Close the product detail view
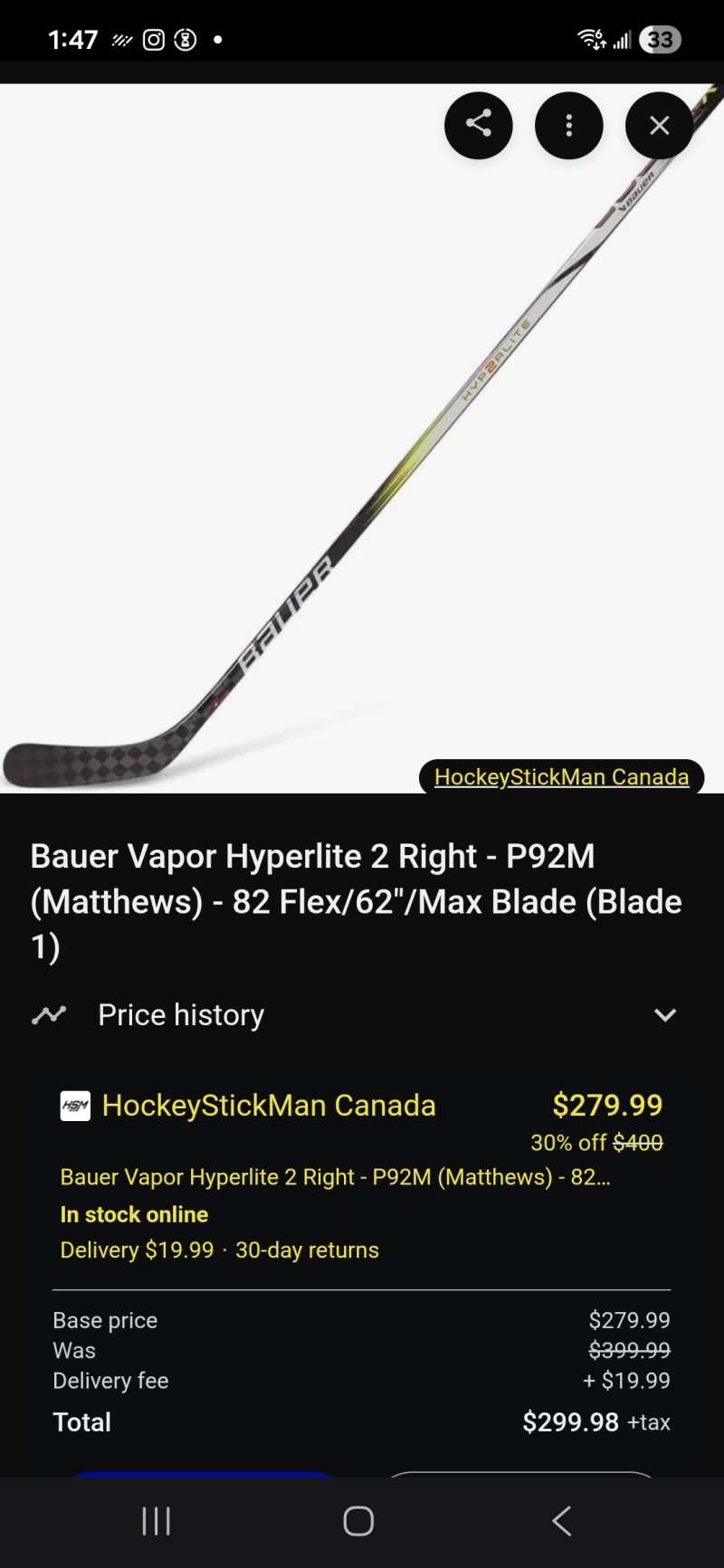The width and height of the screenshot is (724, 1568). coord(659,125)
